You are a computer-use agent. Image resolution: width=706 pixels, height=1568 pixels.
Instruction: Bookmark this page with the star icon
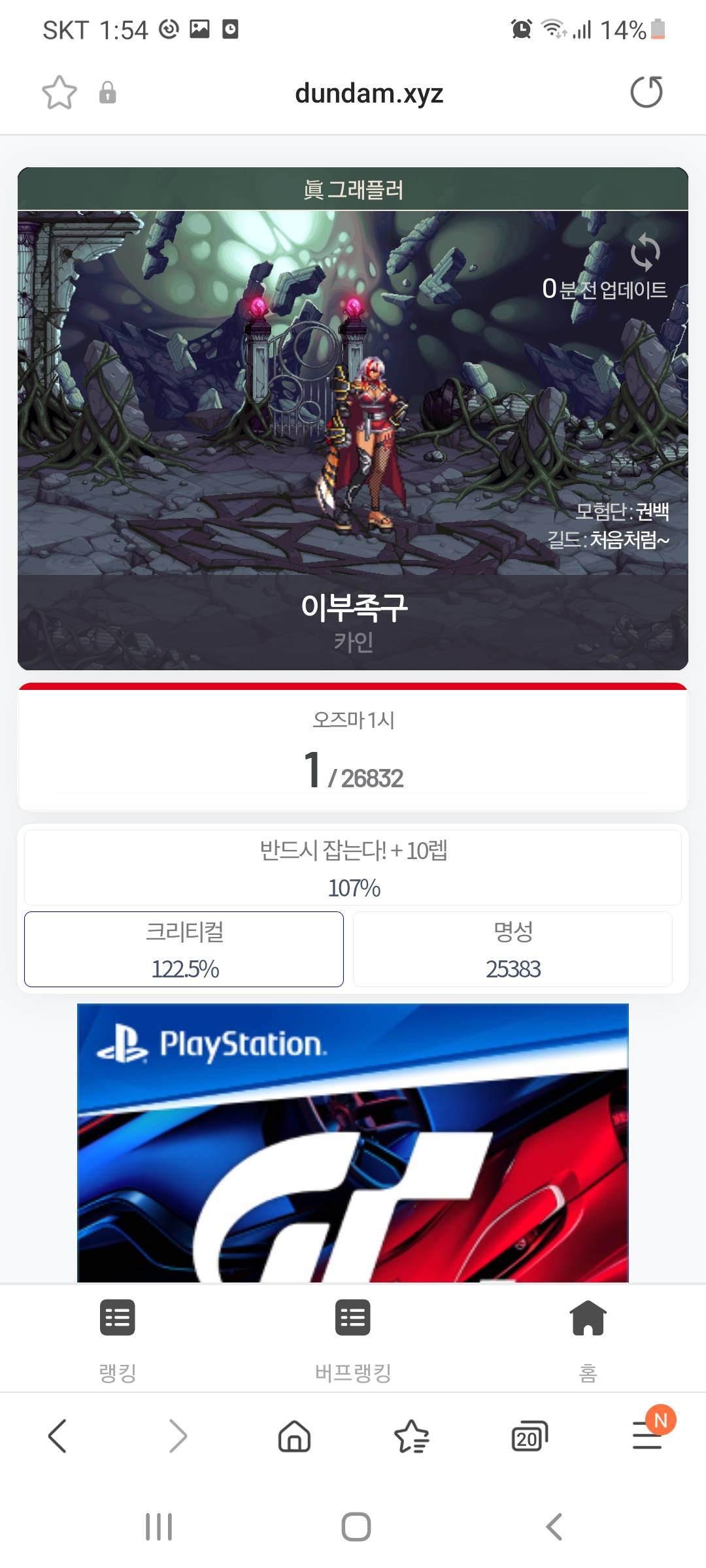tap(59, 93)
